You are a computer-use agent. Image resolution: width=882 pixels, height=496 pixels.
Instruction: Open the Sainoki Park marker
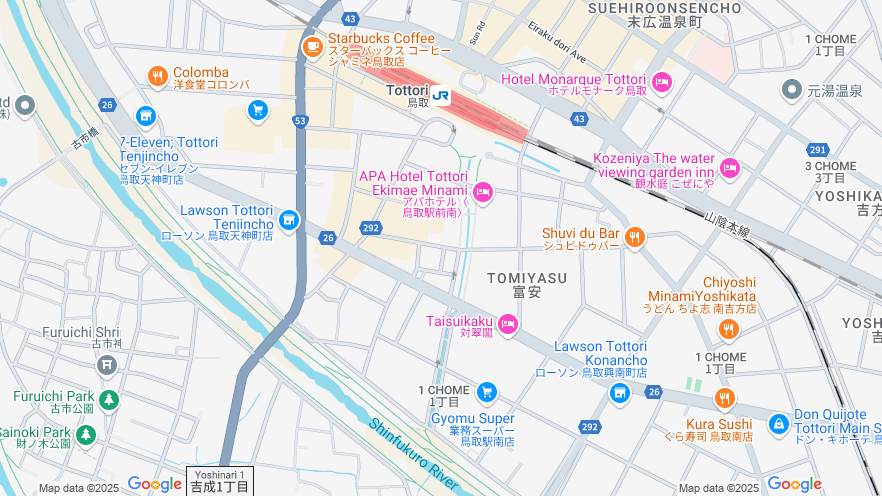86,435
